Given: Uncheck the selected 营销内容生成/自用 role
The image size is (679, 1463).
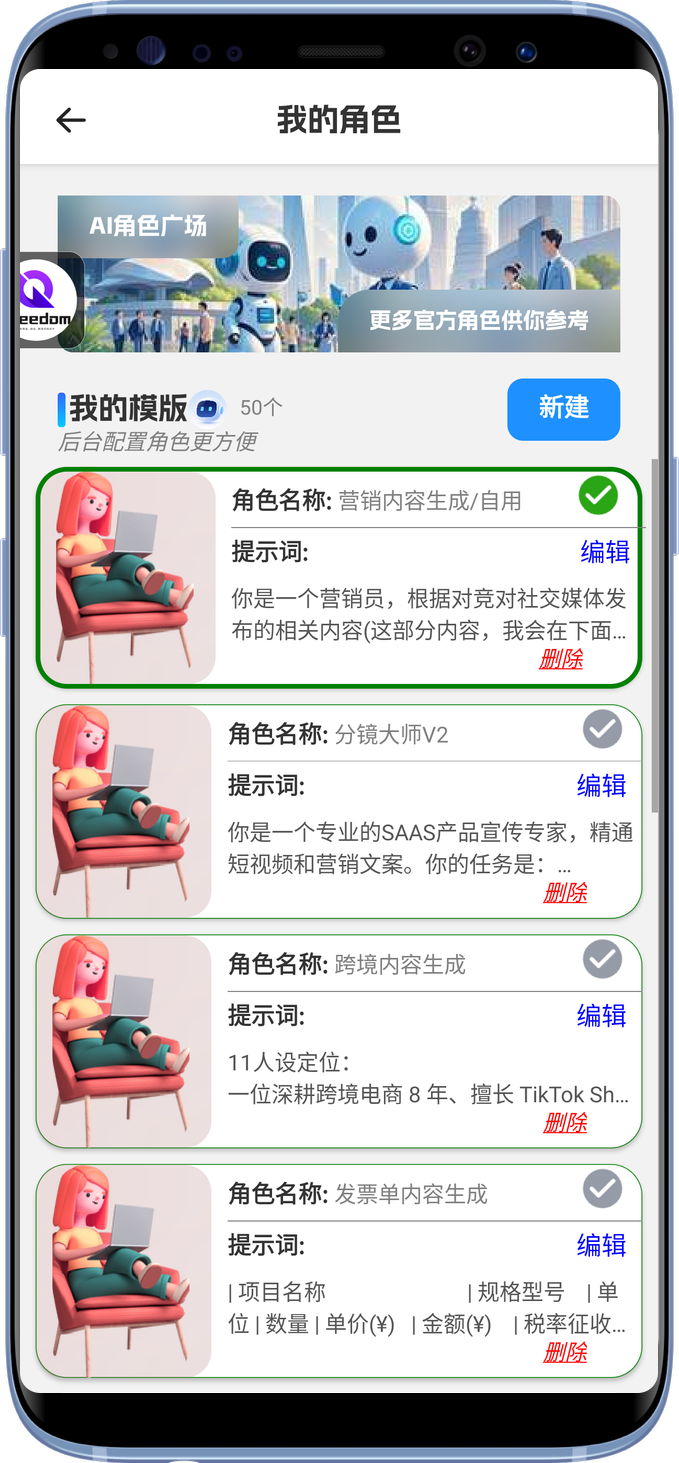Looking at the screenshot, I should [598, 496].
